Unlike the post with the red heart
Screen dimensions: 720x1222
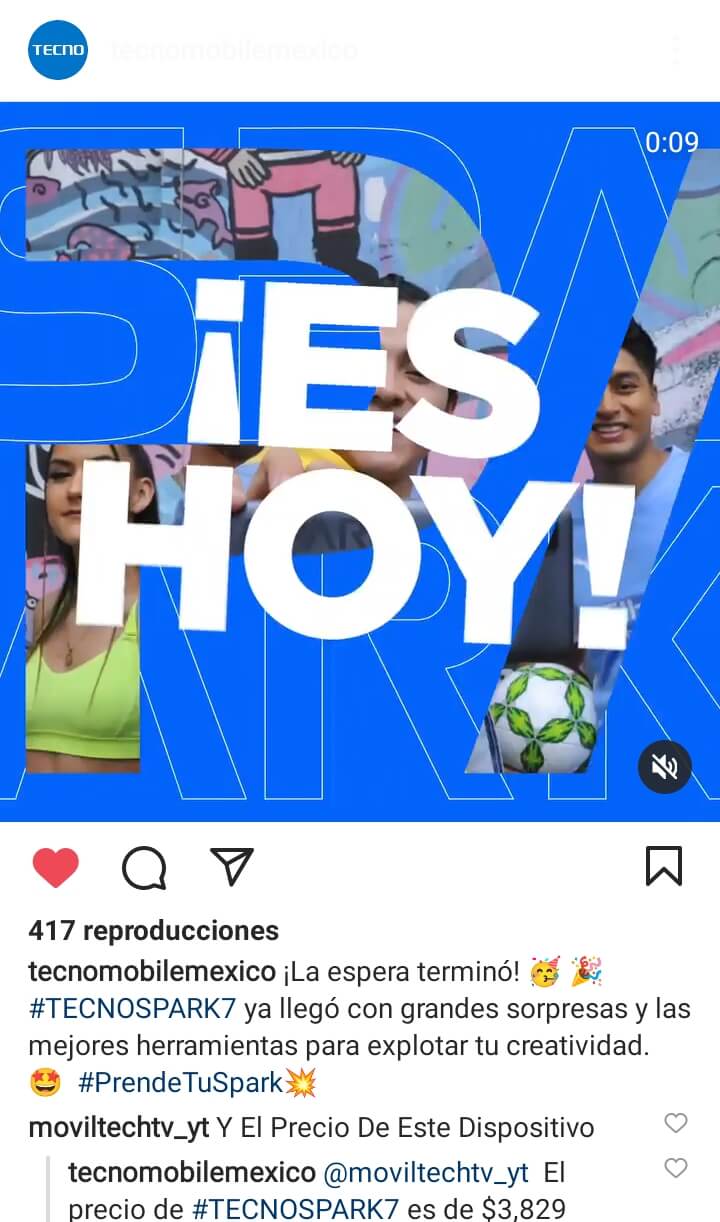(56, 867)
